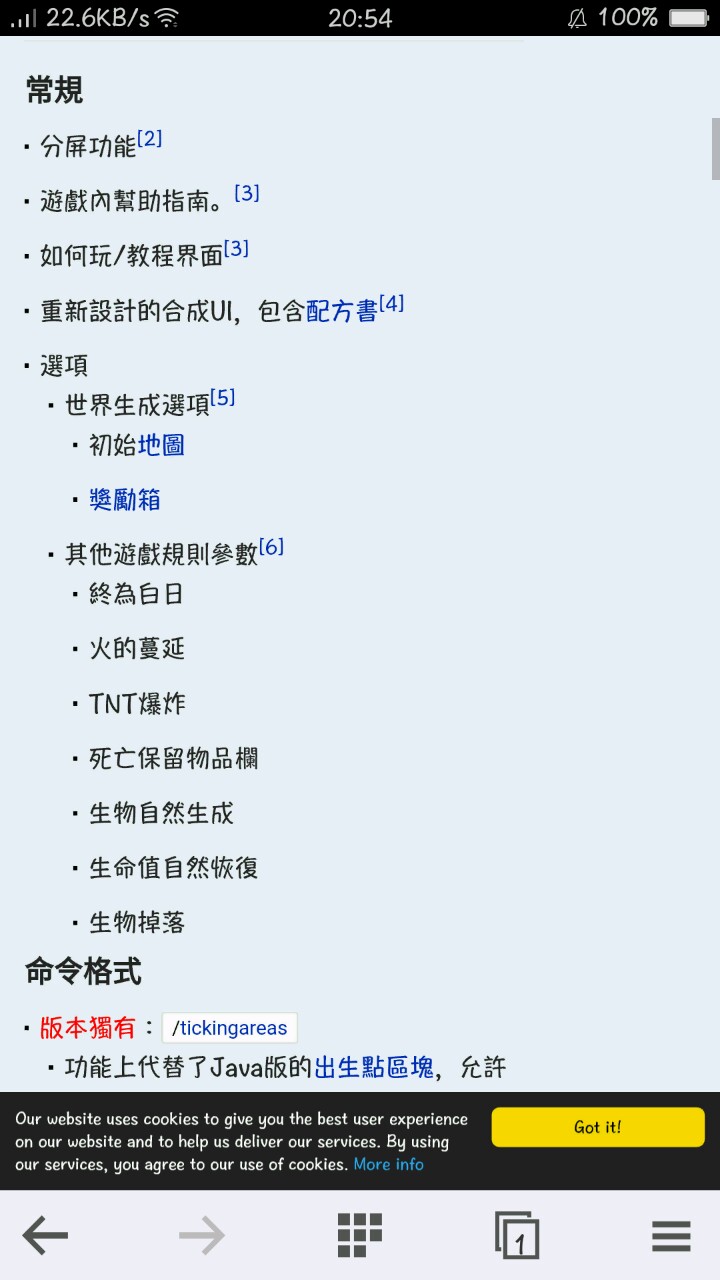Open the /tickingareas command link

click(x=229, y=1028)
